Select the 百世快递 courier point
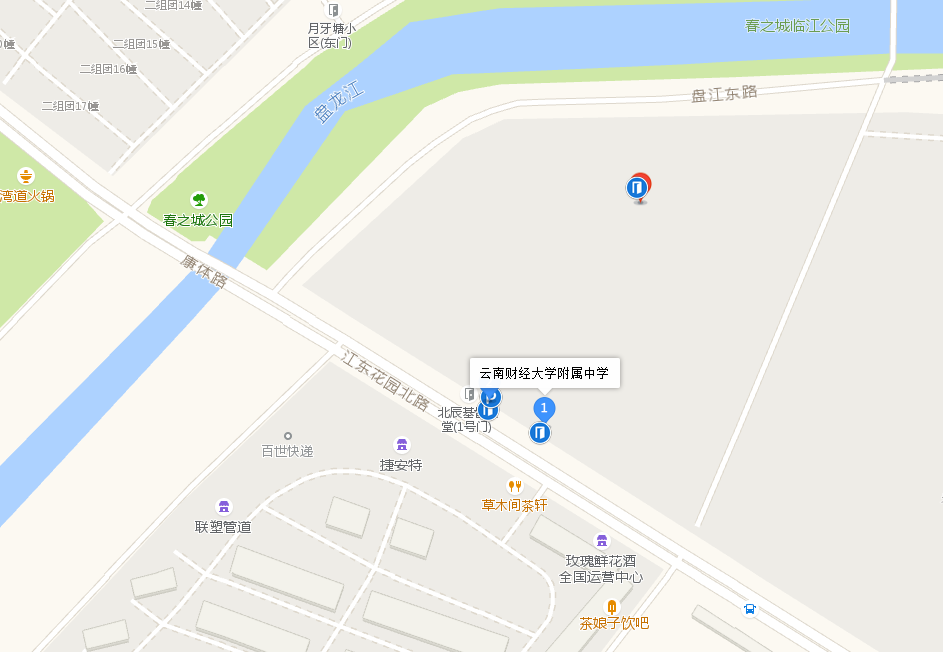The height and width of the screenshot is (652, 943). [x=287, y=436]
